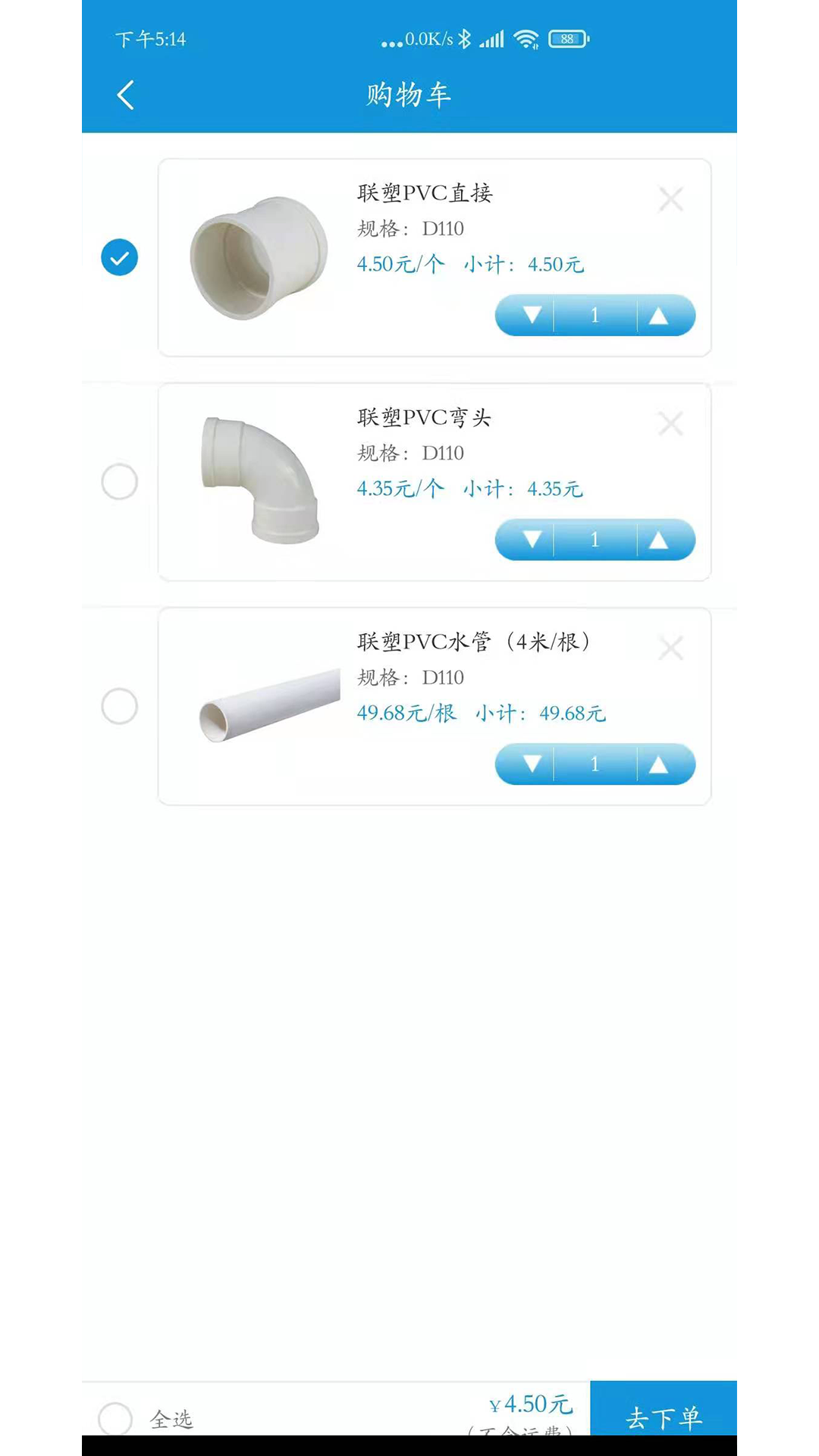Image resolution: width=819 pixels, height=1456 pixels.
Task: Increase quantity of 联塑PVC水管
Action: 659,764
